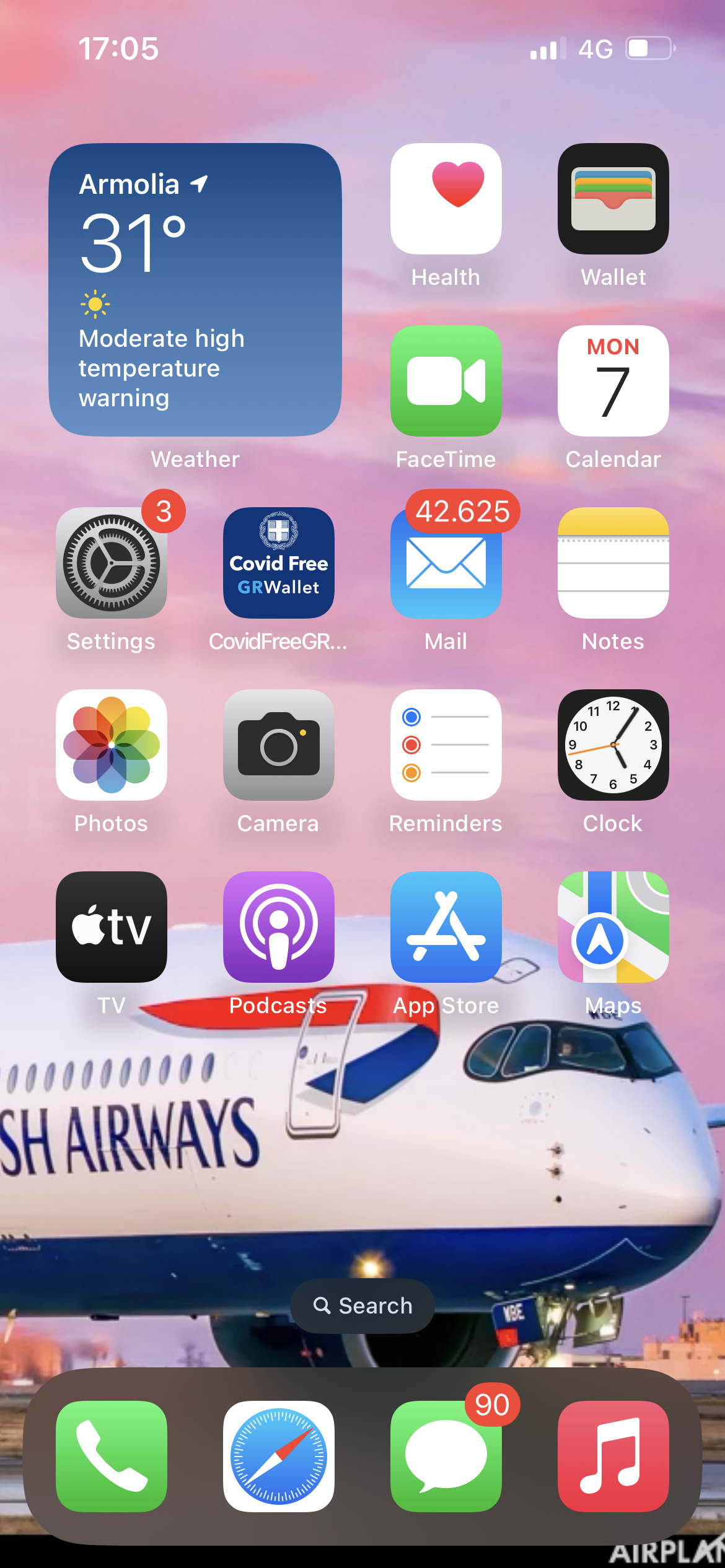This screenshot has height=1568, width=725.
Task: Open the Reminders app
Action: coord(446,745)
